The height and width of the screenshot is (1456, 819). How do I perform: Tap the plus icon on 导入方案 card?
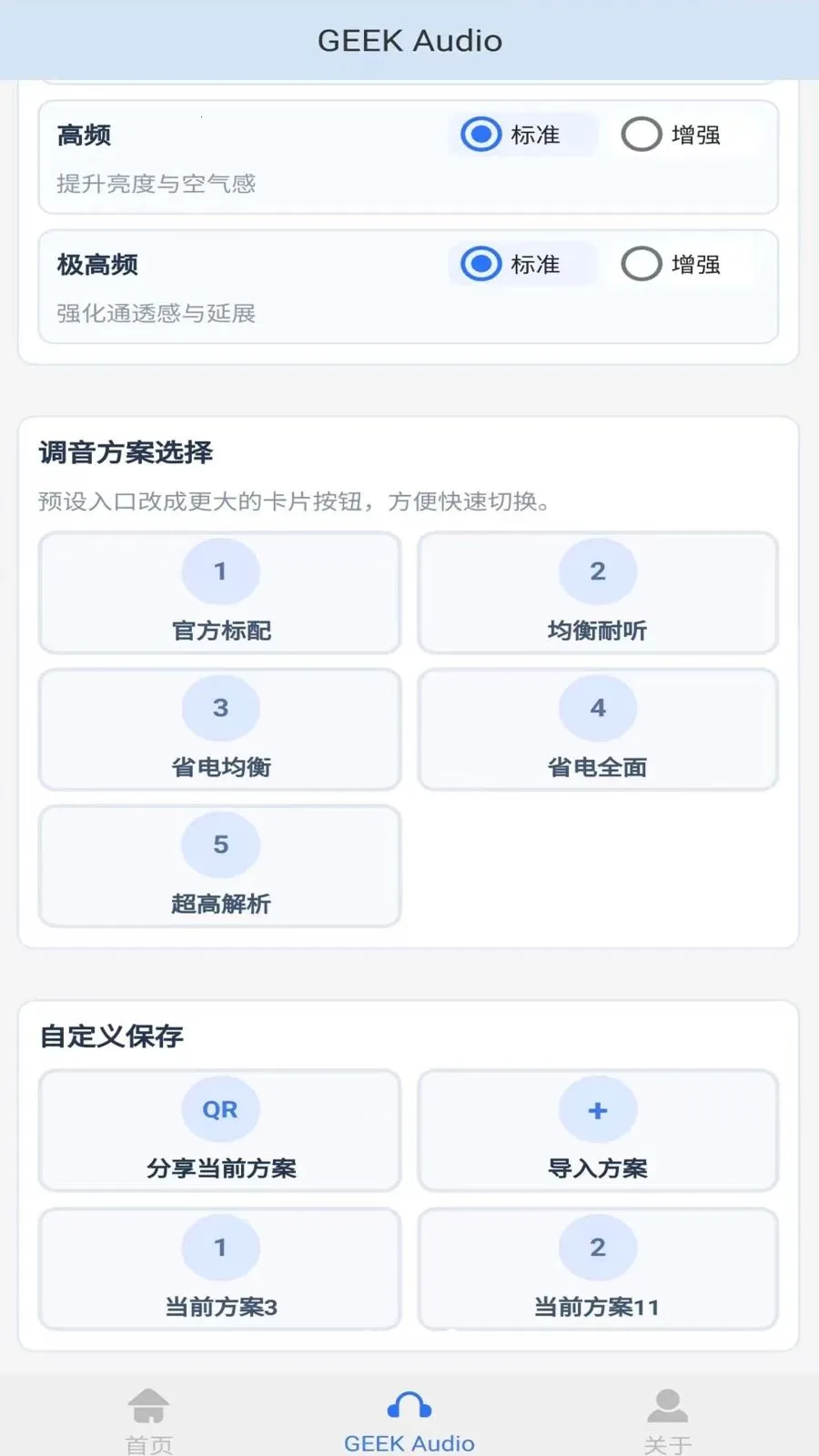(x=598, y=1109)
